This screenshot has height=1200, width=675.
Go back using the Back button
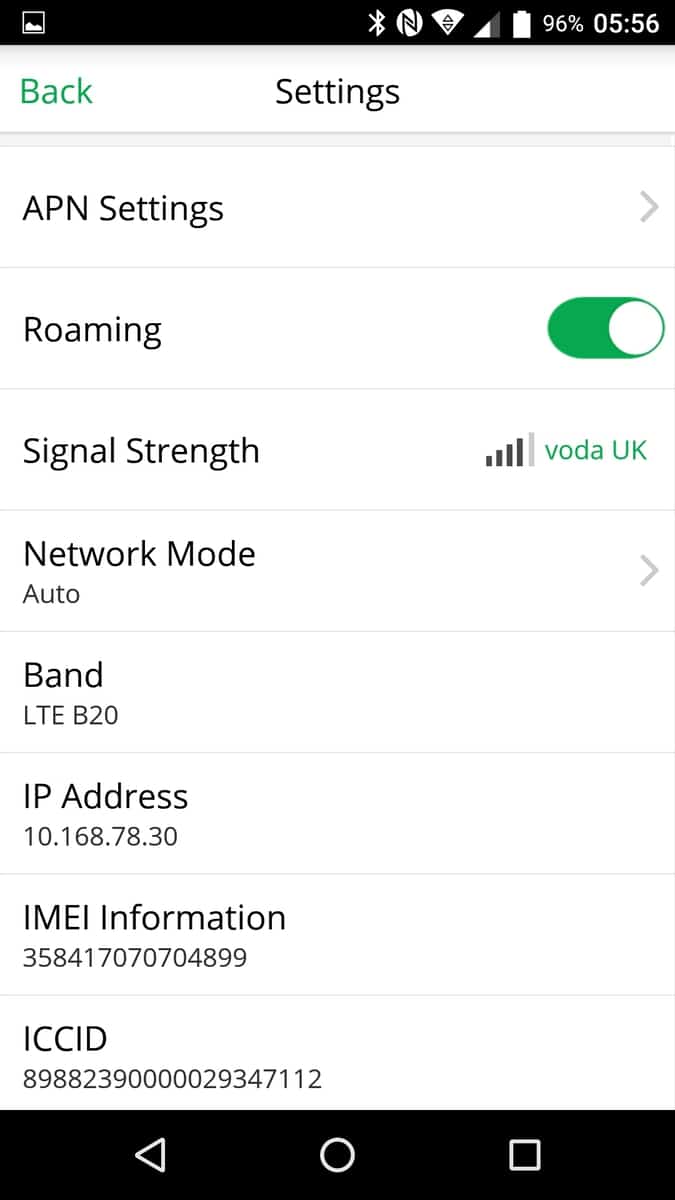pos(56,92)
